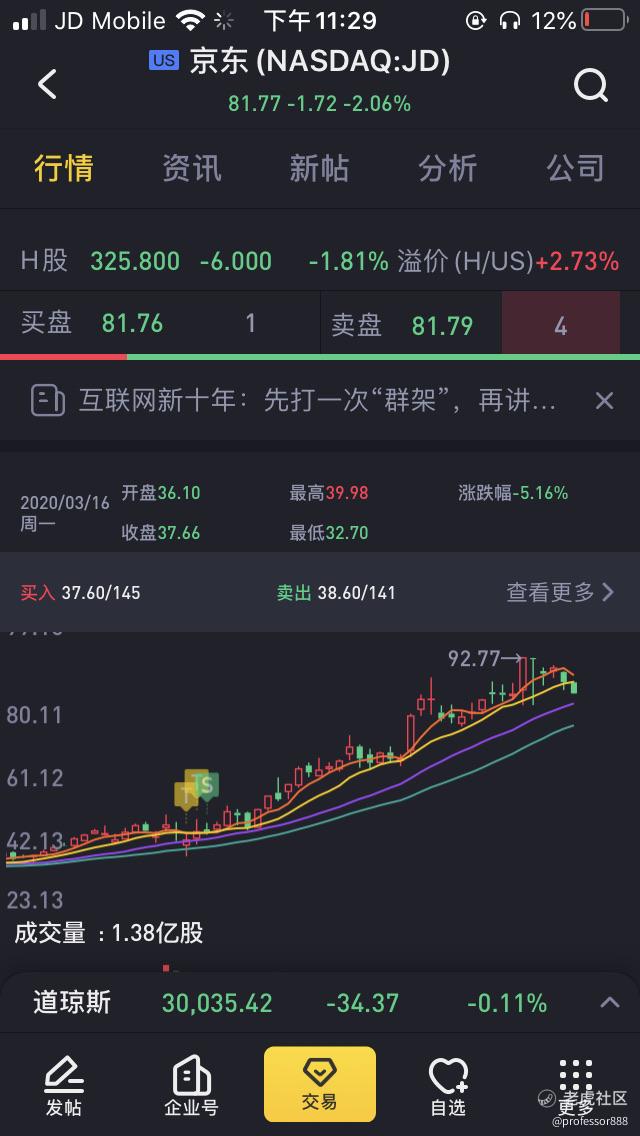The image size is (640, 1136).
Task: Switch to the 行情 tab
Action: click(63, 168)
